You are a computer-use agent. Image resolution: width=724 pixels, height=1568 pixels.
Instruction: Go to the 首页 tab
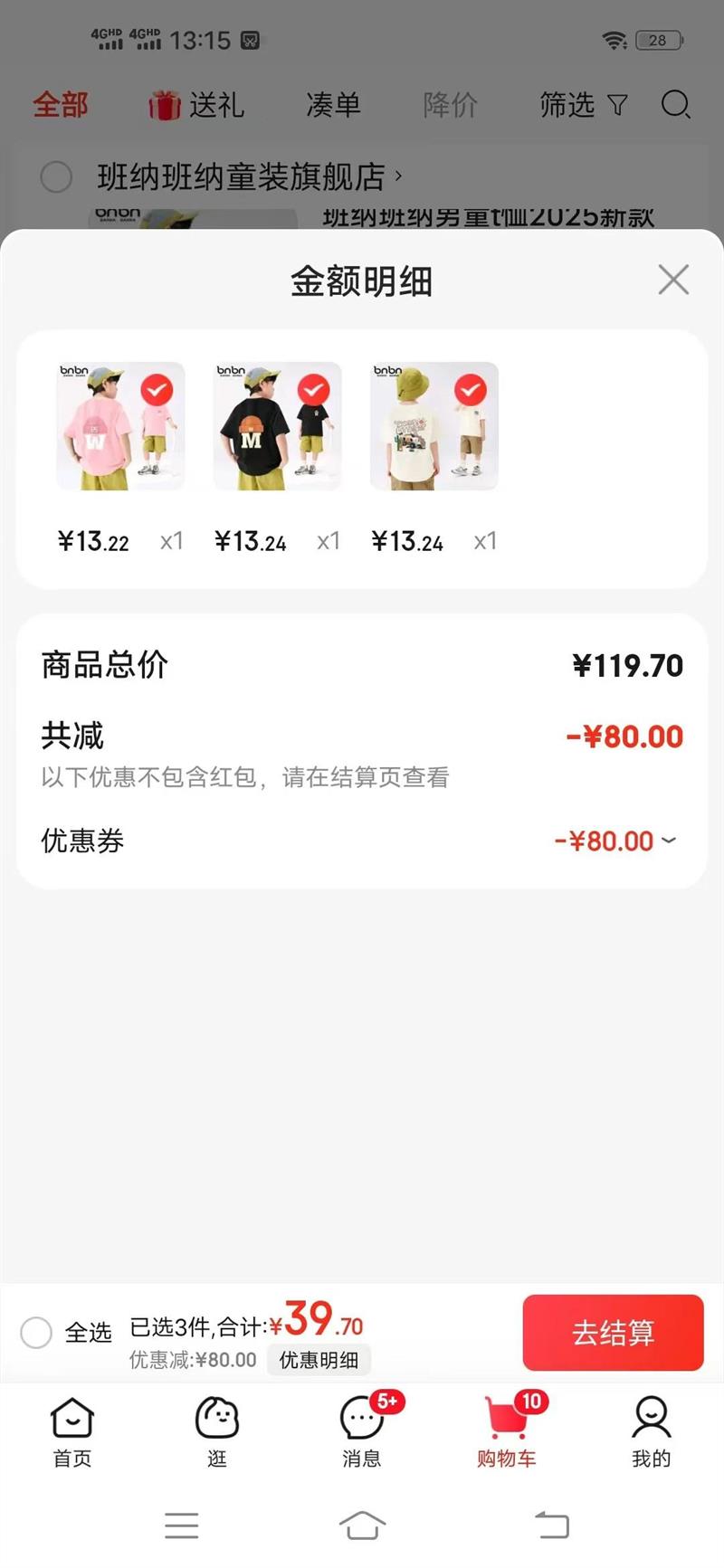pos(72,1430)
